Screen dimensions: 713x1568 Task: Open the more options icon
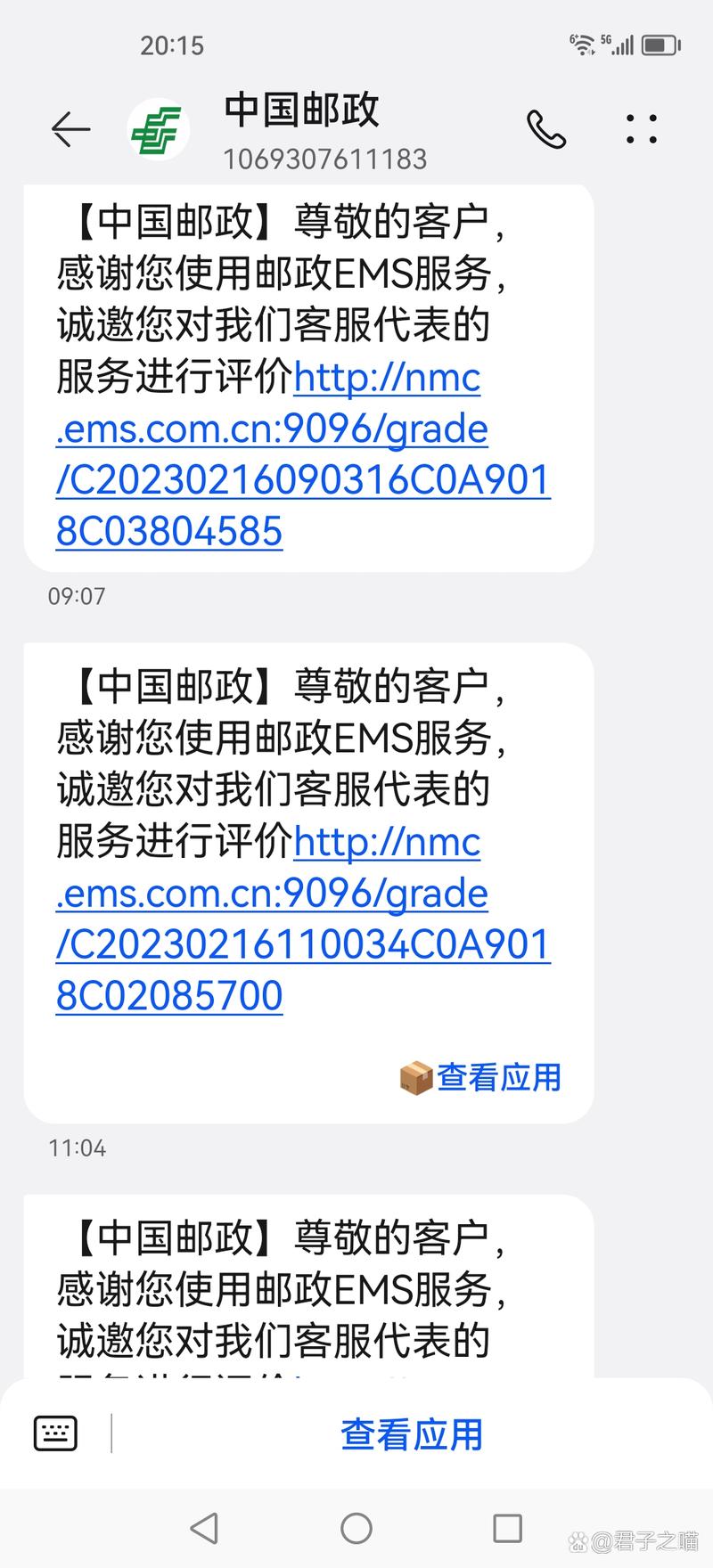point(640,129)
